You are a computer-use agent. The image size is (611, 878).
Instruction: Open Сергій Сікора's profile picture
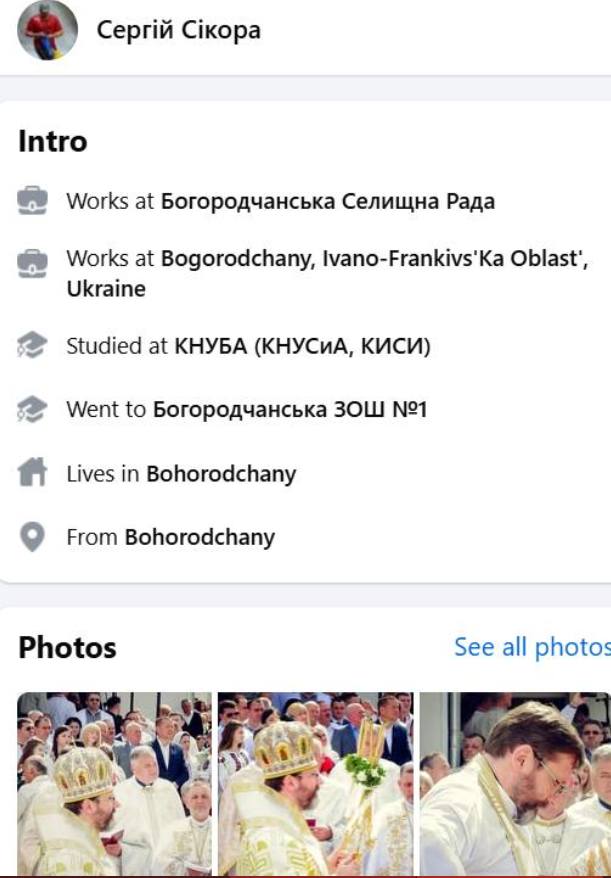pyautogui.click(x=47, y=30)
